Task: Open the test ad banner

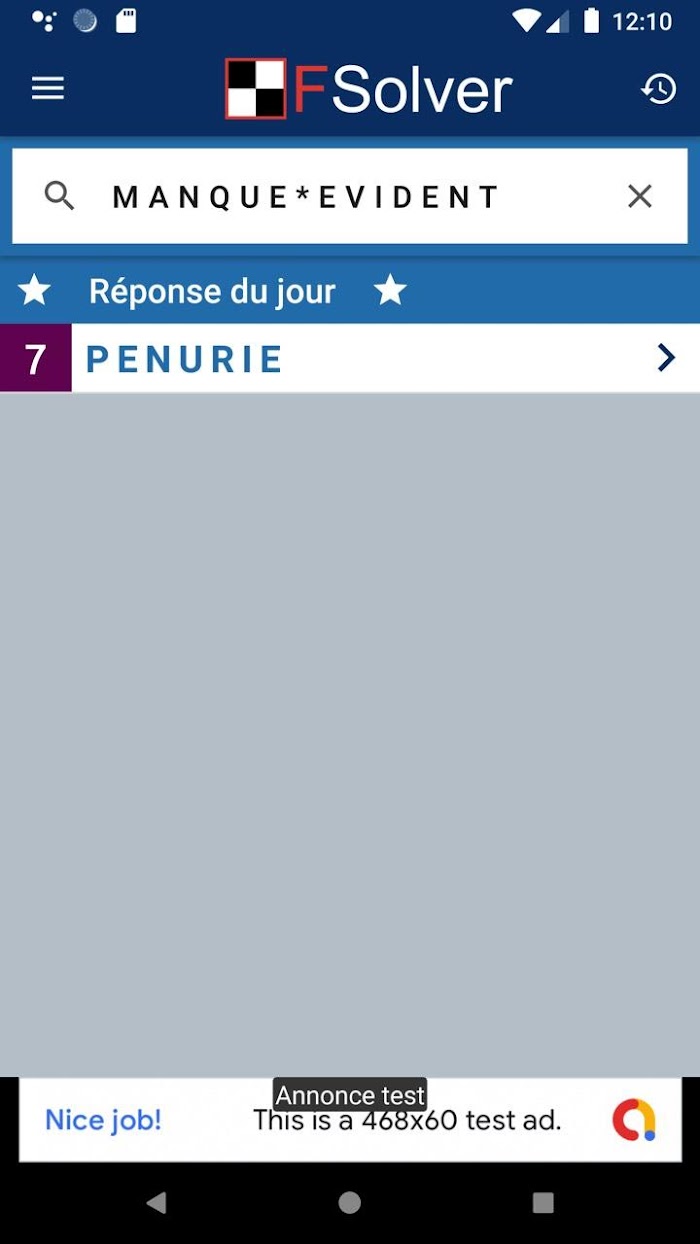Action: 350,1120
